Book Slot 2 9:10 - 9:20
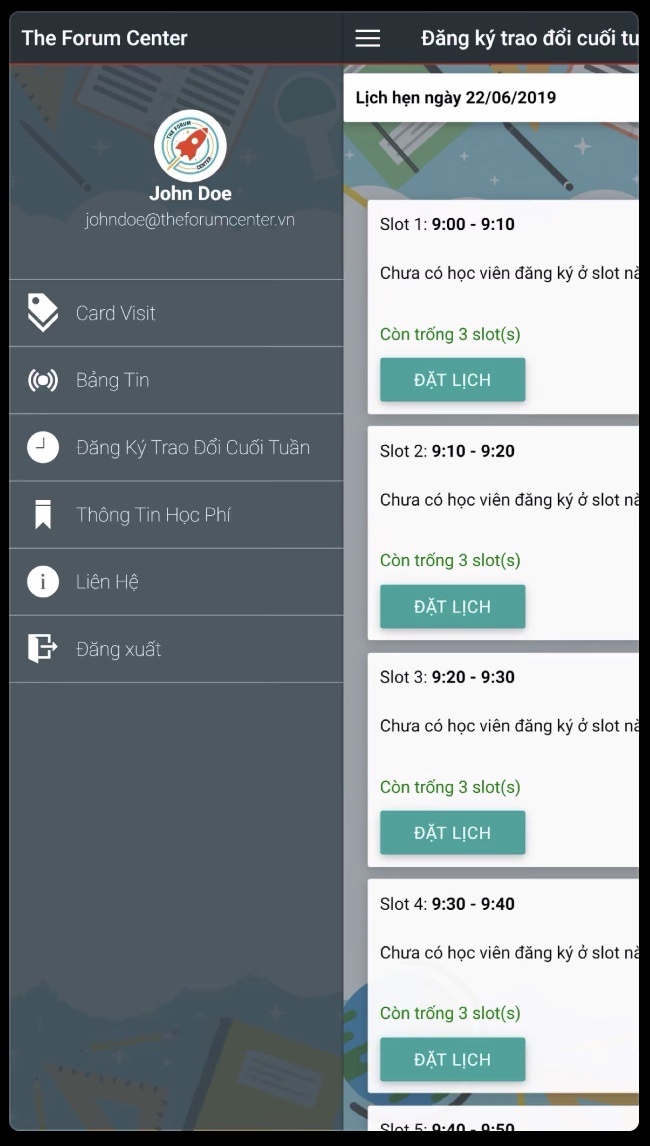Image resolution: width=650 pixels, height=1146 pixels. point(452,607)
